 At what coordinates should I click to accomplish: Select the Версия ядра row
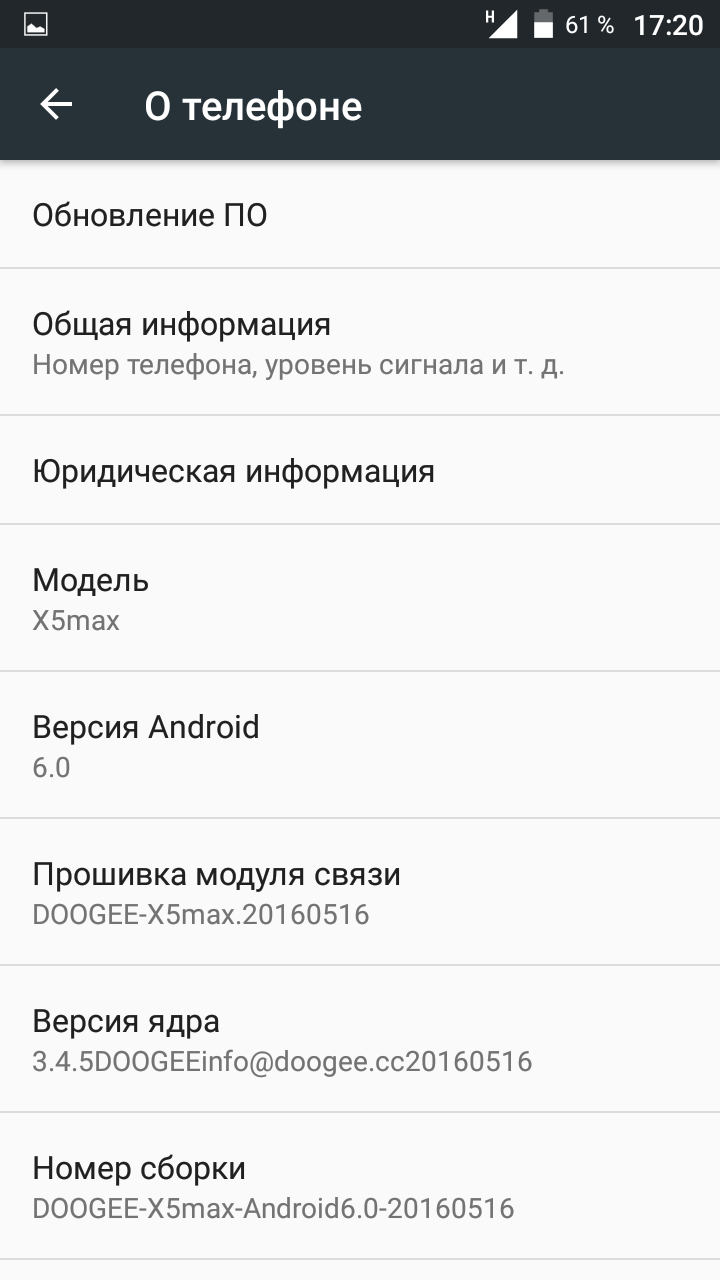(x=360, y=1039)
